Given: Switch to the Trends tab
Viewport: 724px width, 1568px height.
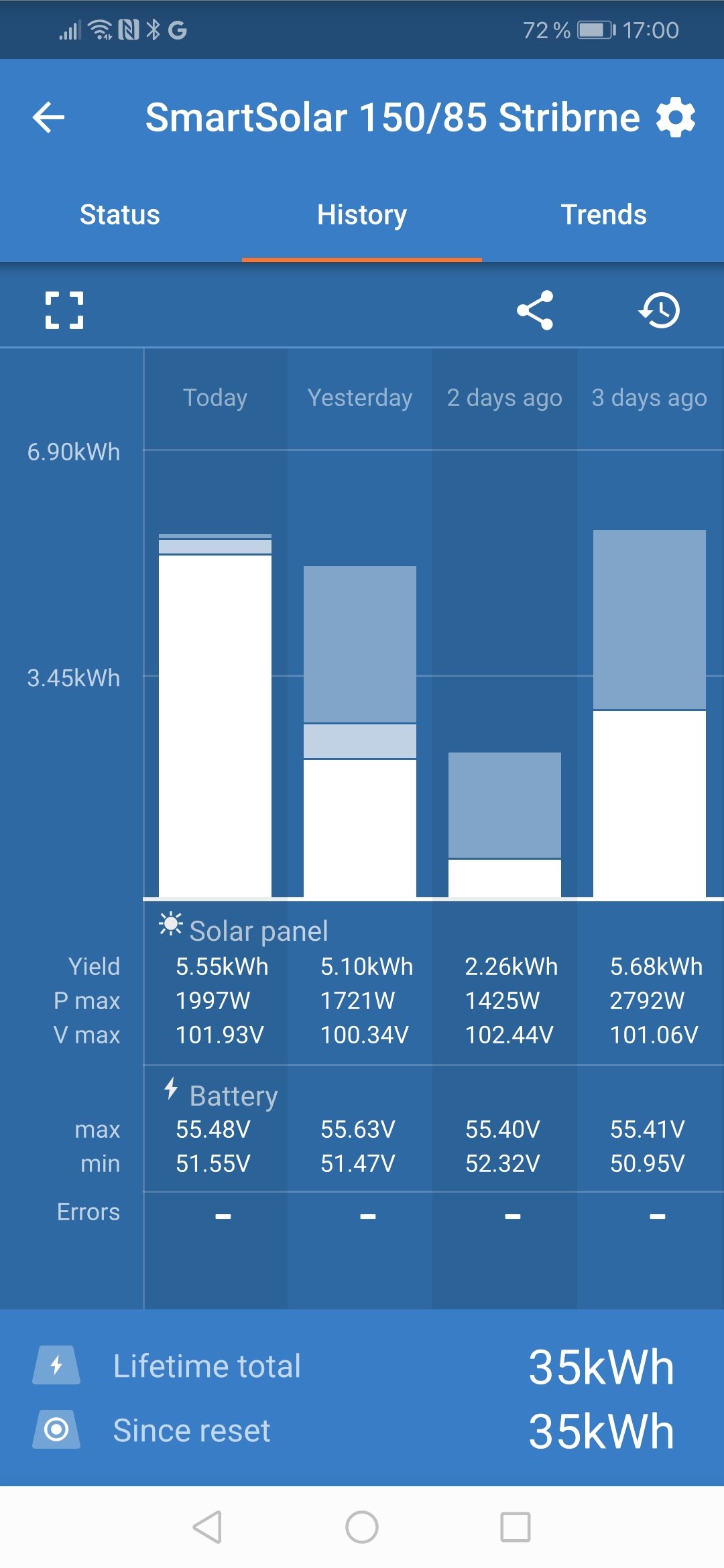Looking at the screenshot, I should (x=603, y=215).
